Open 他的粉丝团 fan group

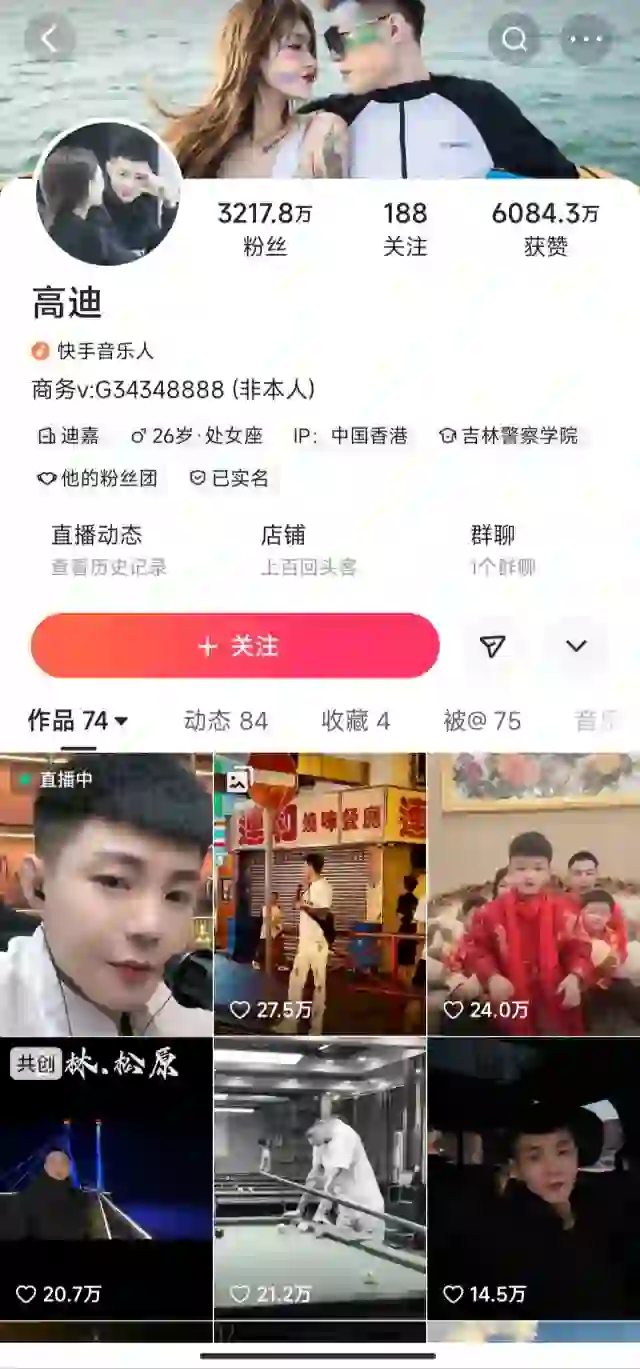coord(98,478)
